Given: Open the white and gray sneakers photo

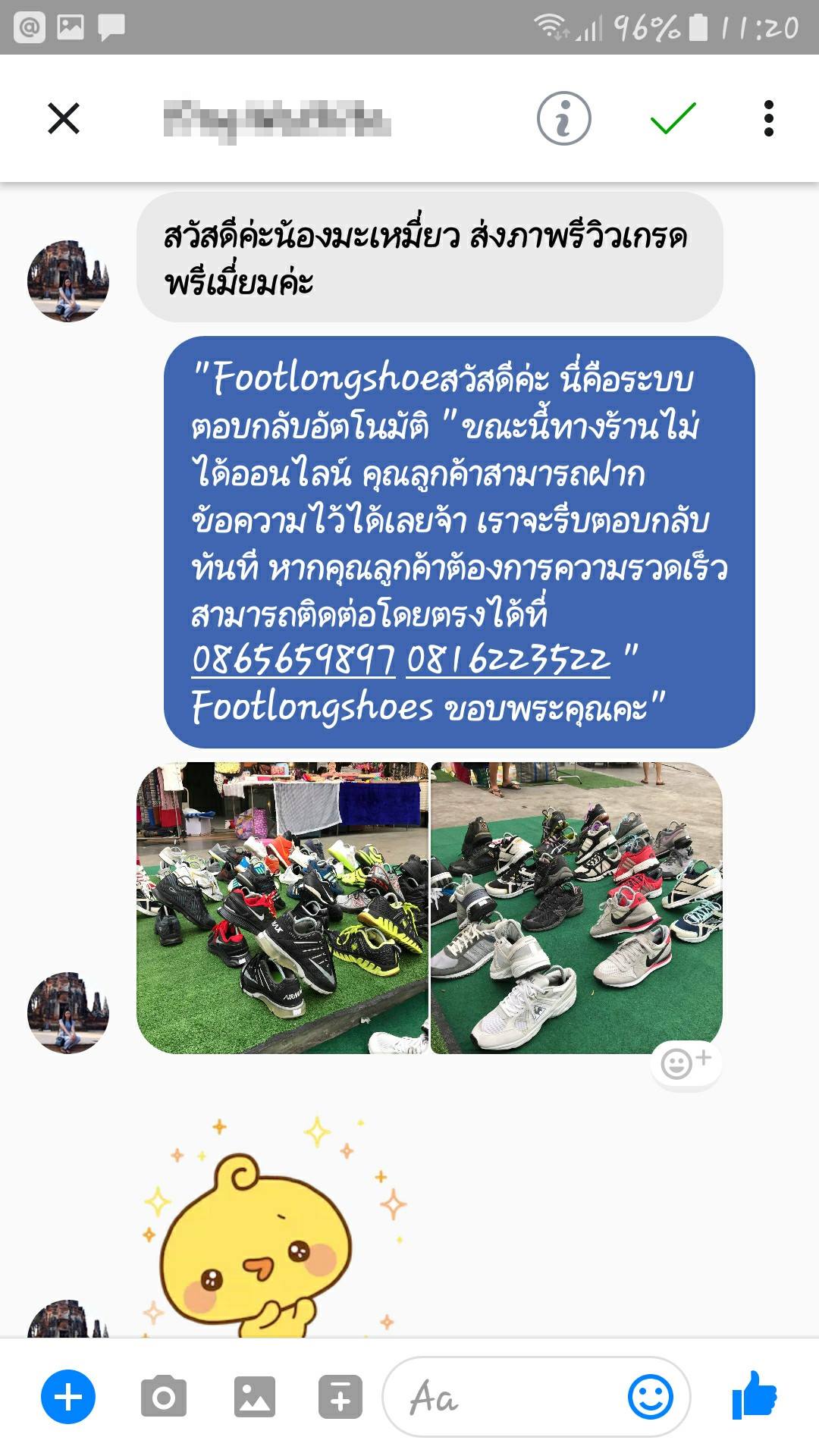Looking at the screenshot, I should (576, 908).
